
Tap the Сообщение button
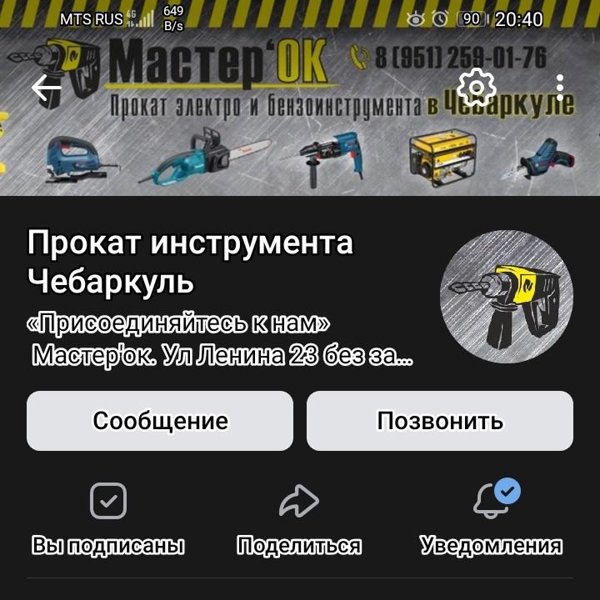coord(160,421)
